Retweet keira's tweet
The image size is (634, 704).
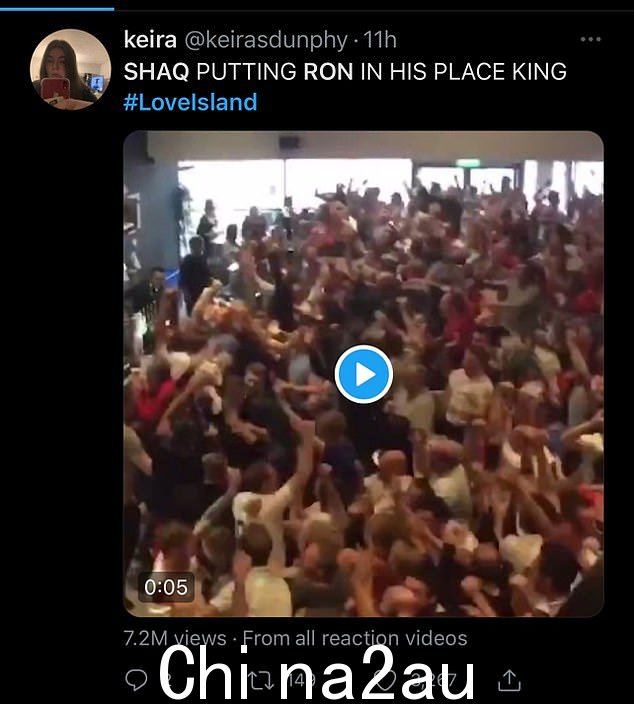pyautogui.click(x=263, y=681)
